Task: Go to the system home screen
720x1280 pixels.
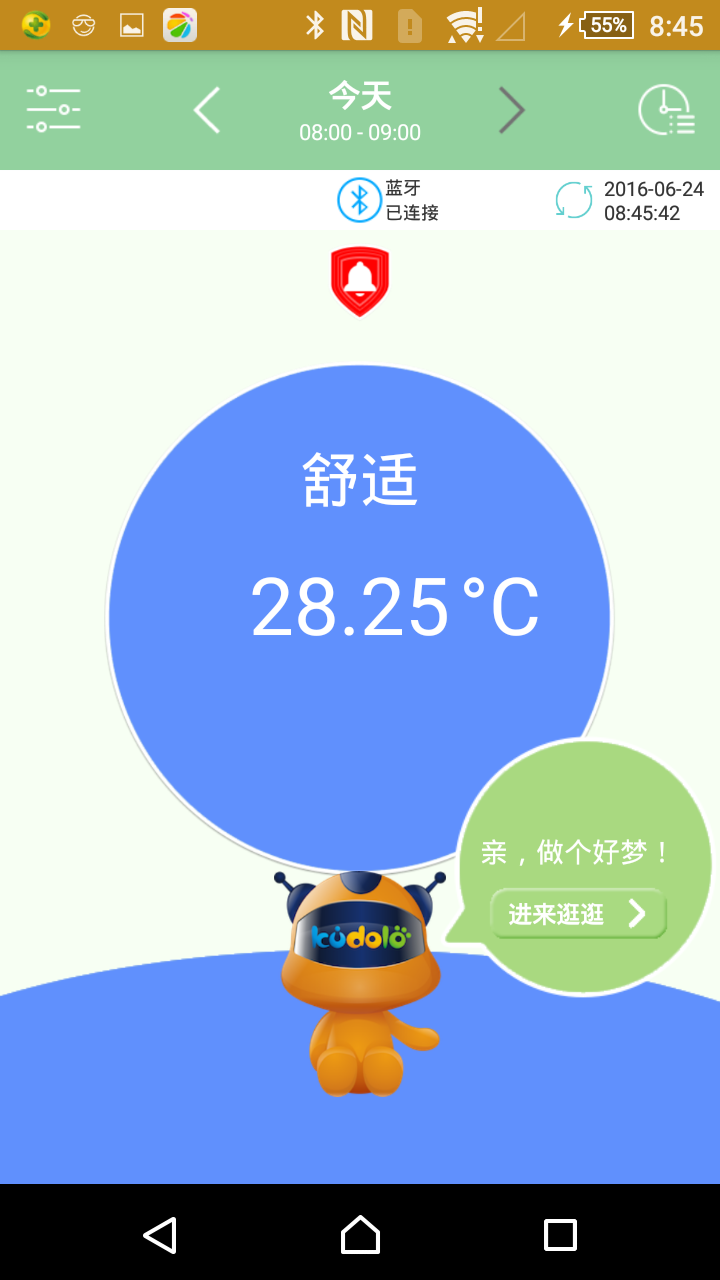Action: click(x=360, y=1235)
